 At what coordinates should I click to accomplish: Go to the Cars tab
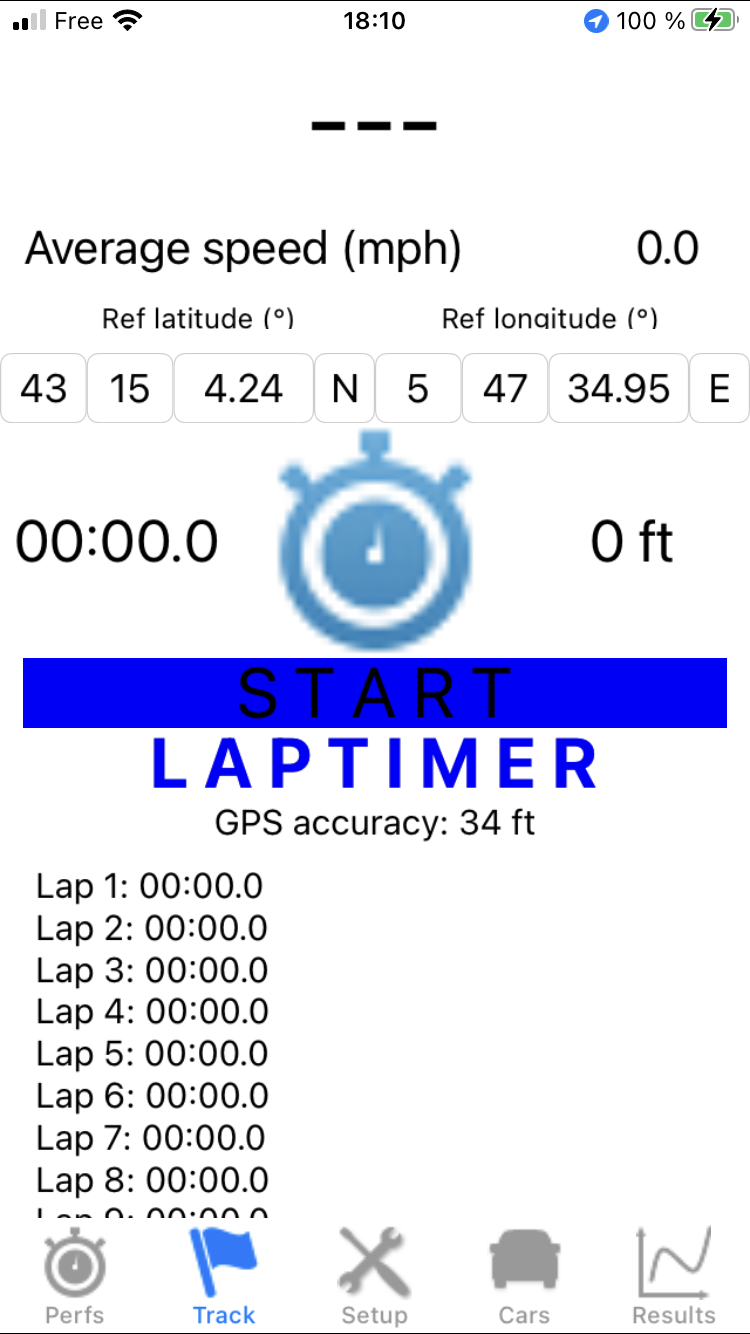tap(524, 1278)
